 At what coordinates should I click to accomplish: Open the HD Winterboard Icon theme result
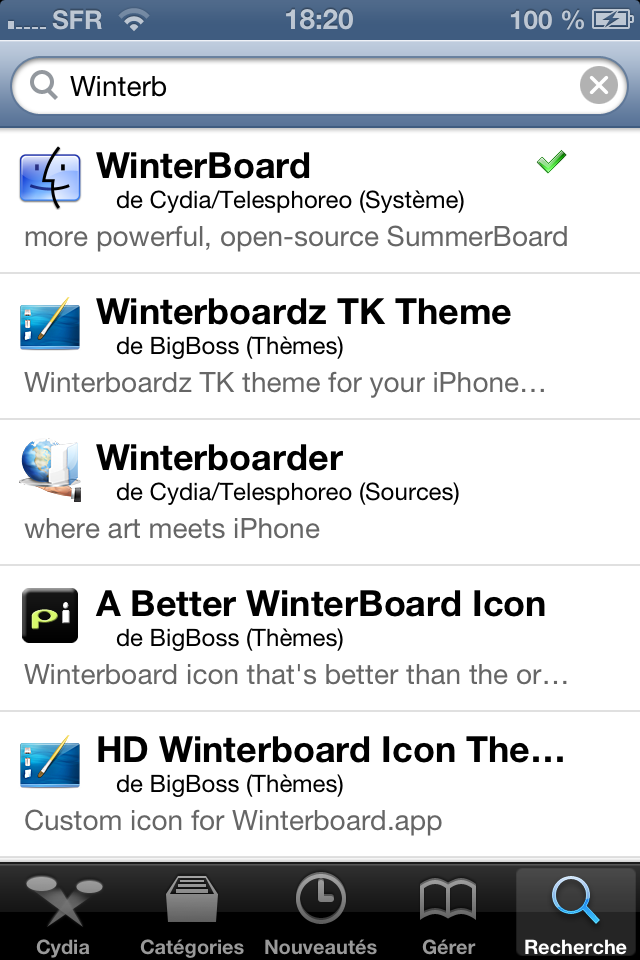click(x=320, y=784)
